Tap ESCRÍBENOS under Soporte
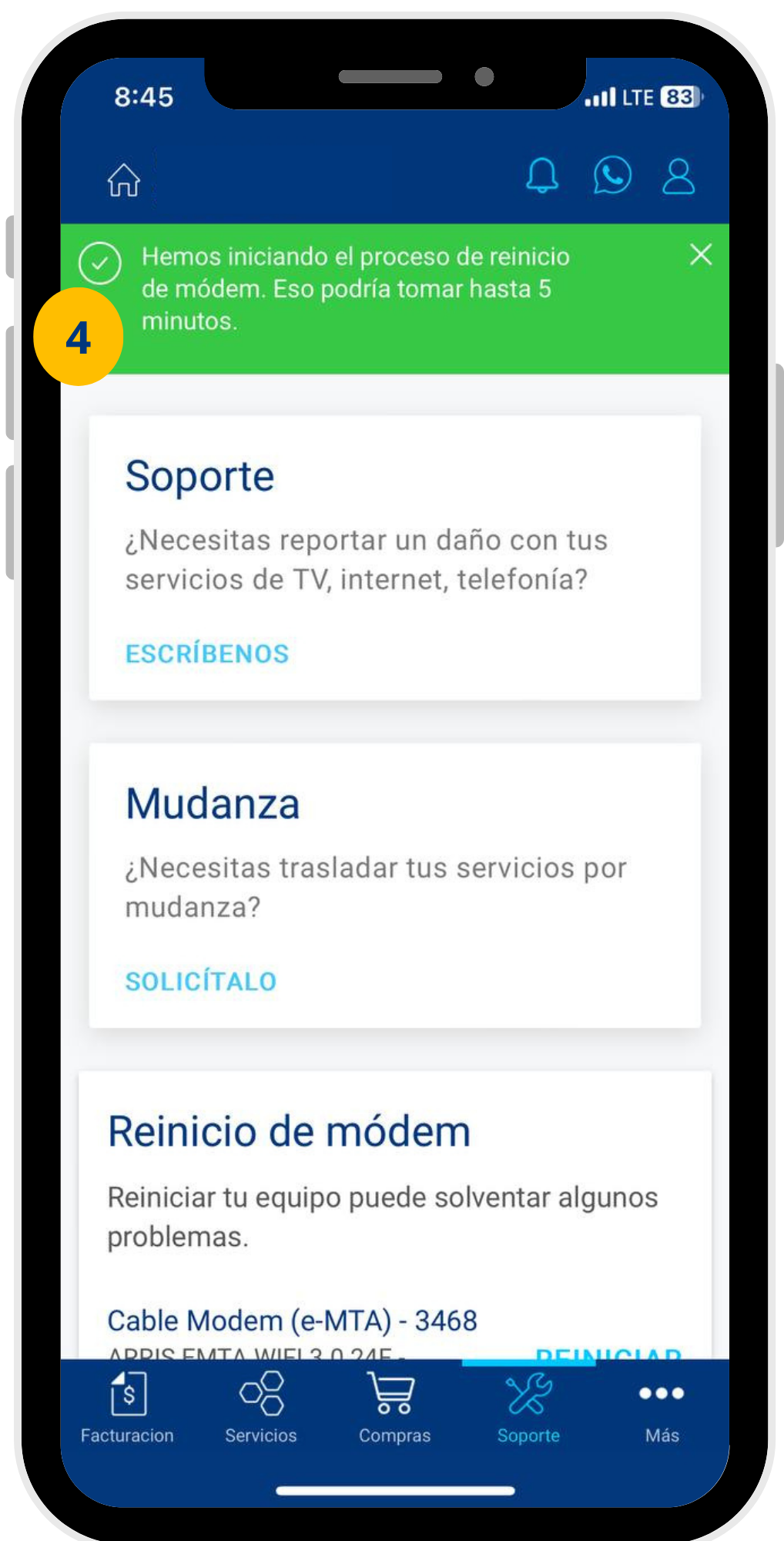Viewport: 784px width, 1541px height. (207, 653)
